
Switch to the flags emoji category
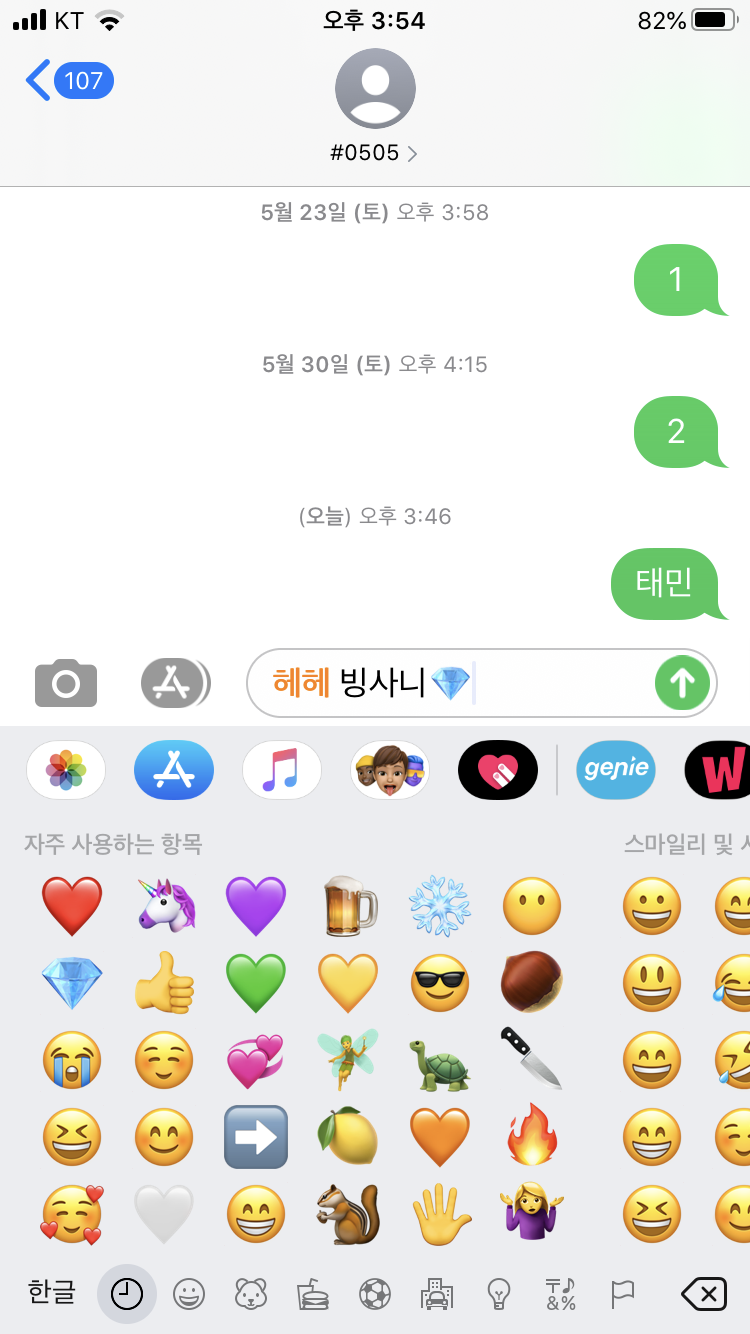click(623, 1292)
